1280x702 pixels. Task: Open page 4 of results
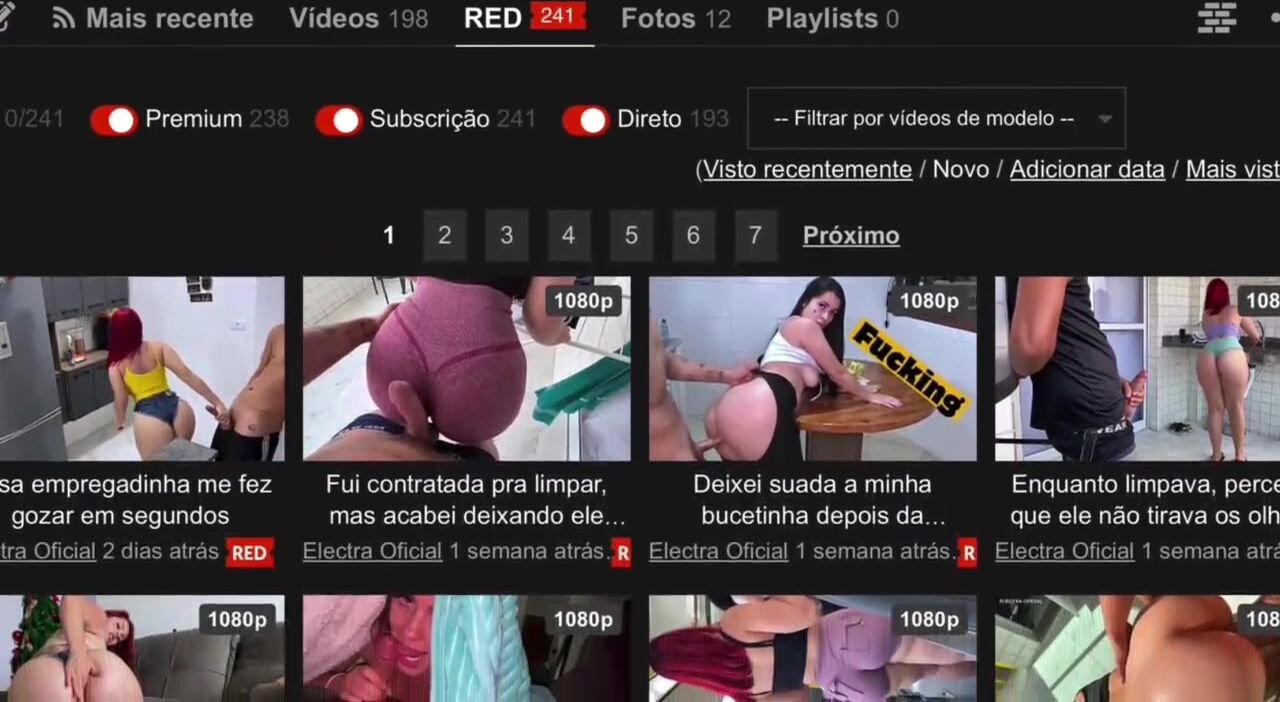pos(568,236)
